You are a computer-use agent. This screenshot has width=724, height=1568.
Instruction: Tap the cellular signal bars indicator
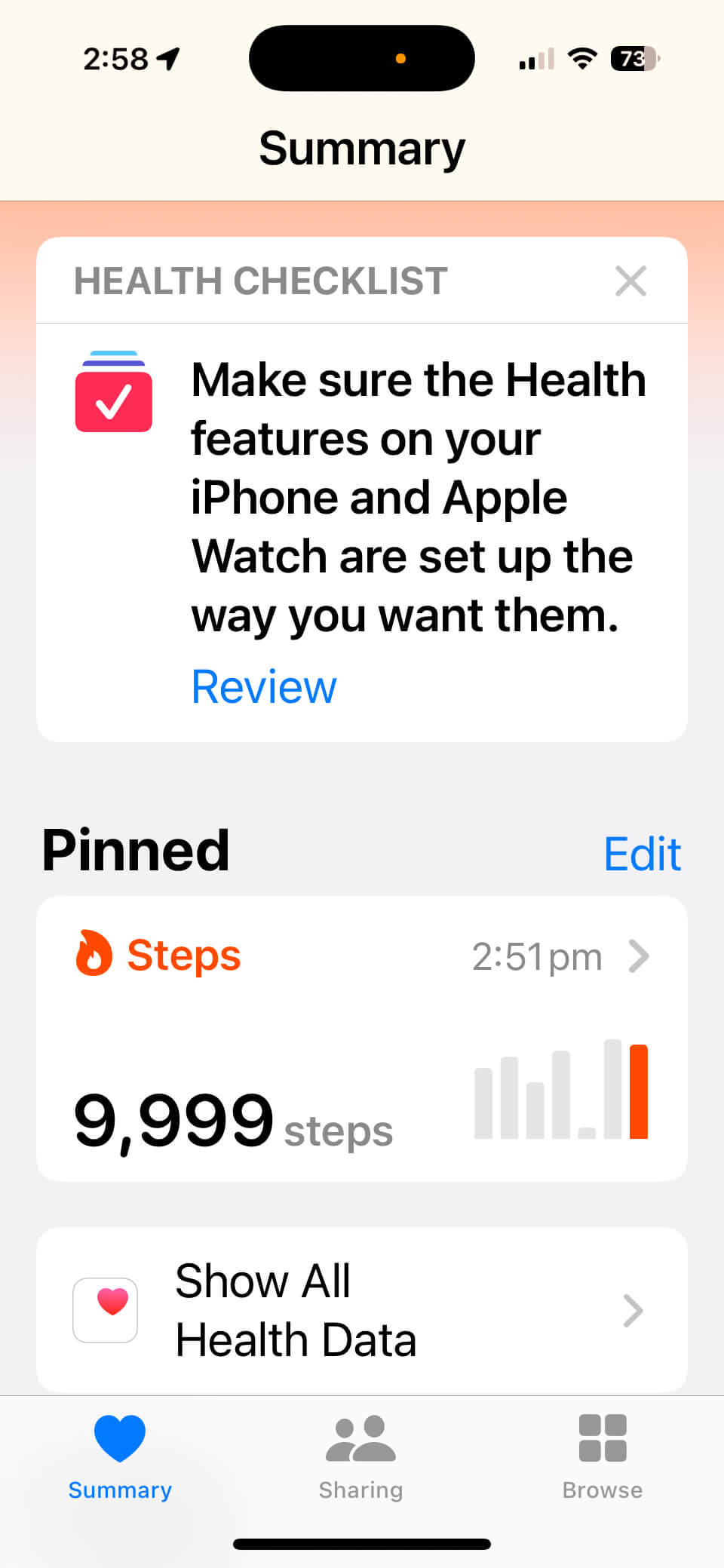click(535, 58)
